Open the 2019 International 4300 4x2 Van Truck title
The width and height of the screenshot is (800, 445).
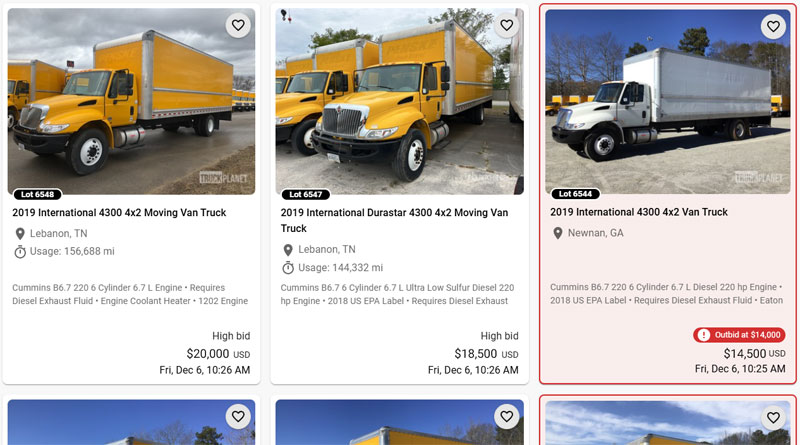(639, 212)
